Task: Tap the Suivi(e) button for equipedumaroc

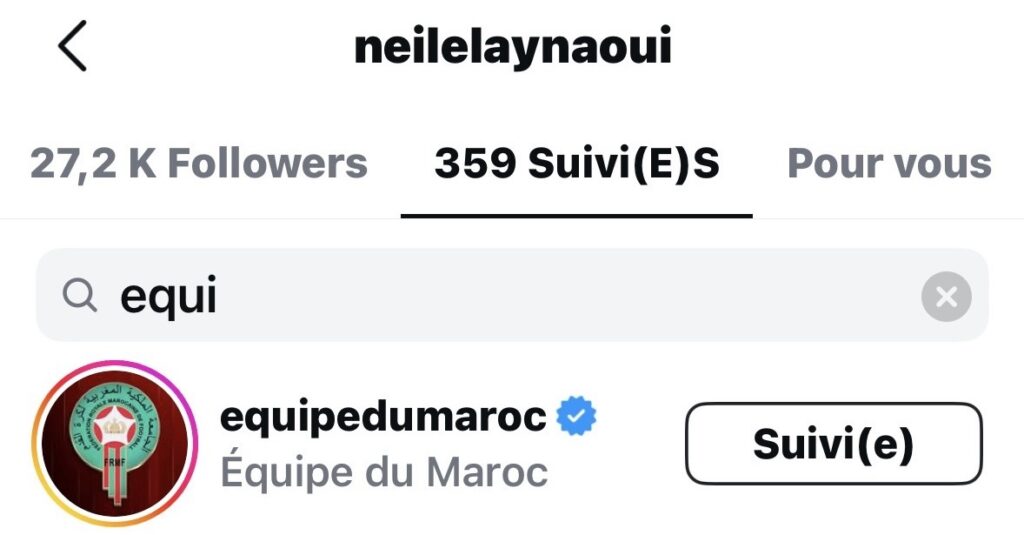Action: [x=833, y=444]
